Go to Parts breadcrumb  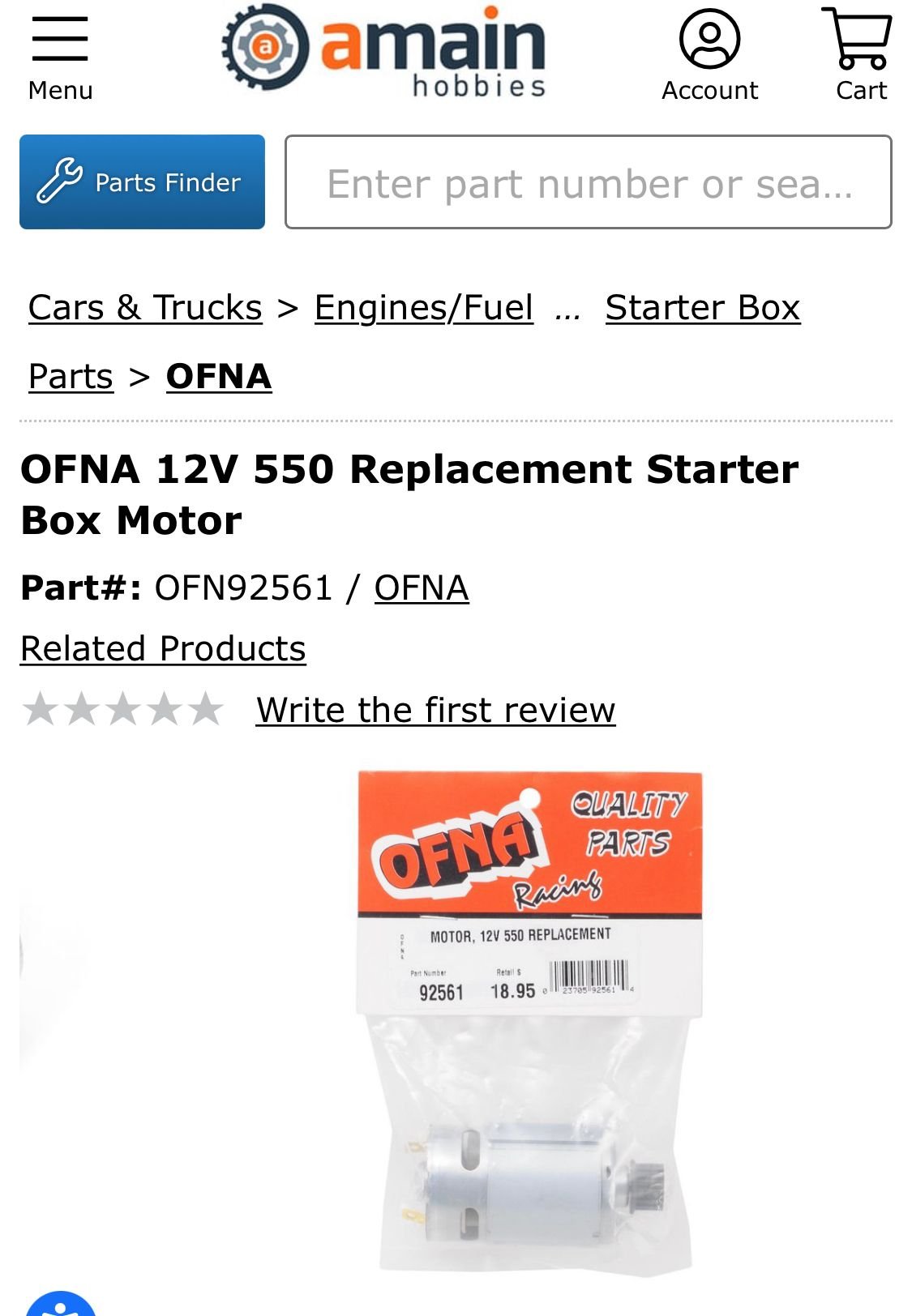tap(71, 377)
